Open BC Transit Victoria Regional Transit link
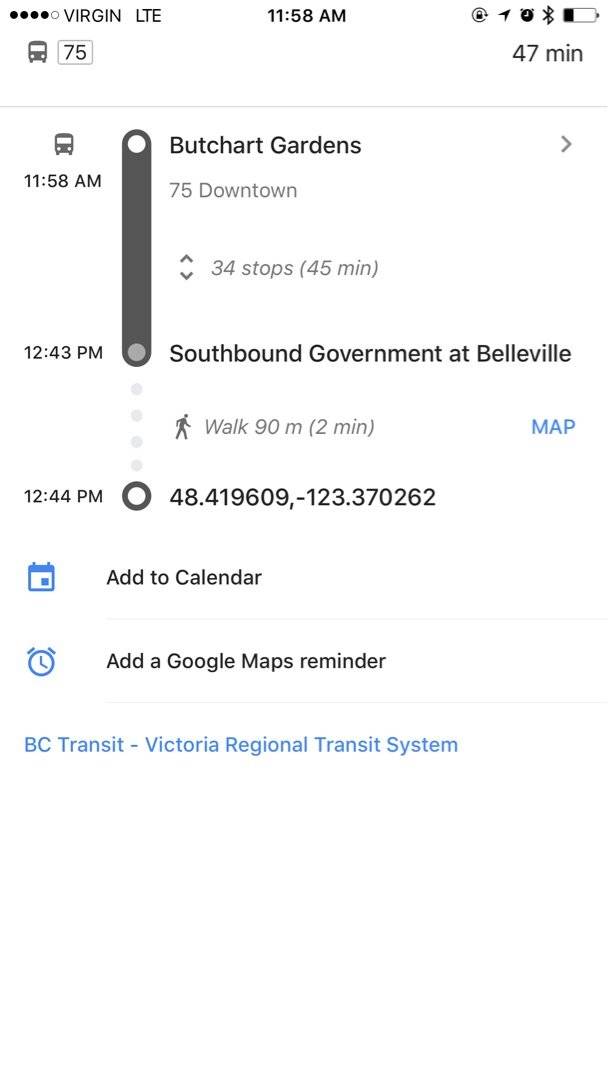 pos(241,745)
